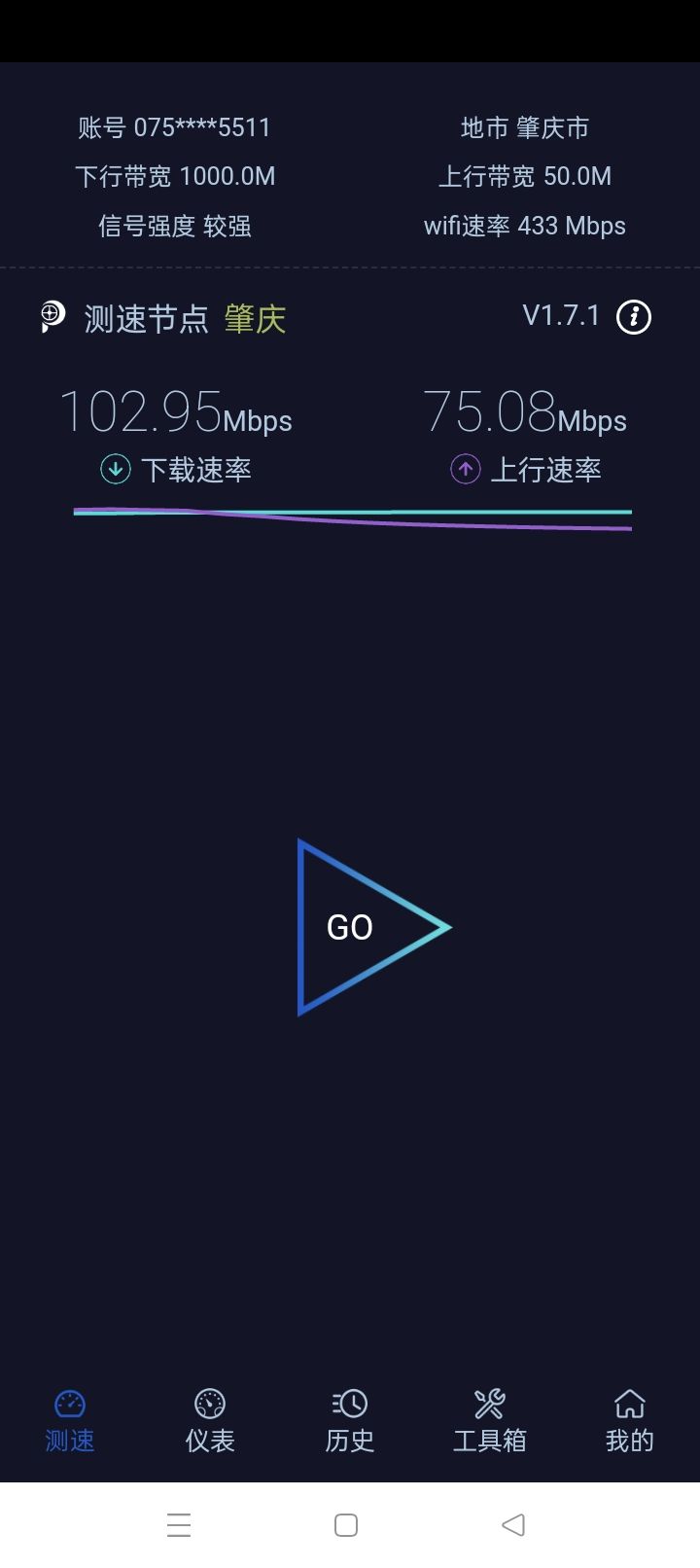
Task: Tap the 肇庆 test node name to change server
Action: pyautogui.click(x=253, y=320)
